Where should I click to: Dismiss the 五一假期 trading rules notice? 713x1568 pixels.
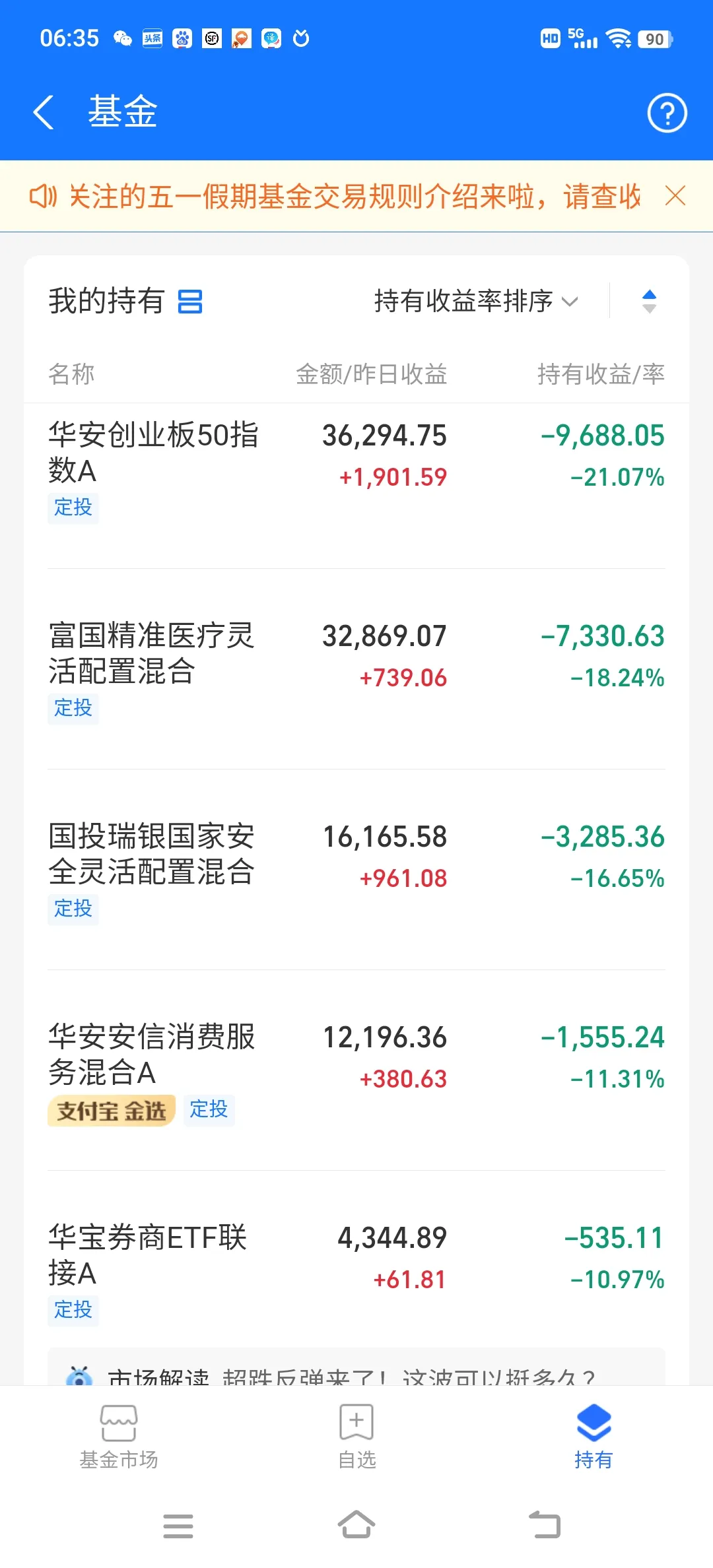(675, 196)
